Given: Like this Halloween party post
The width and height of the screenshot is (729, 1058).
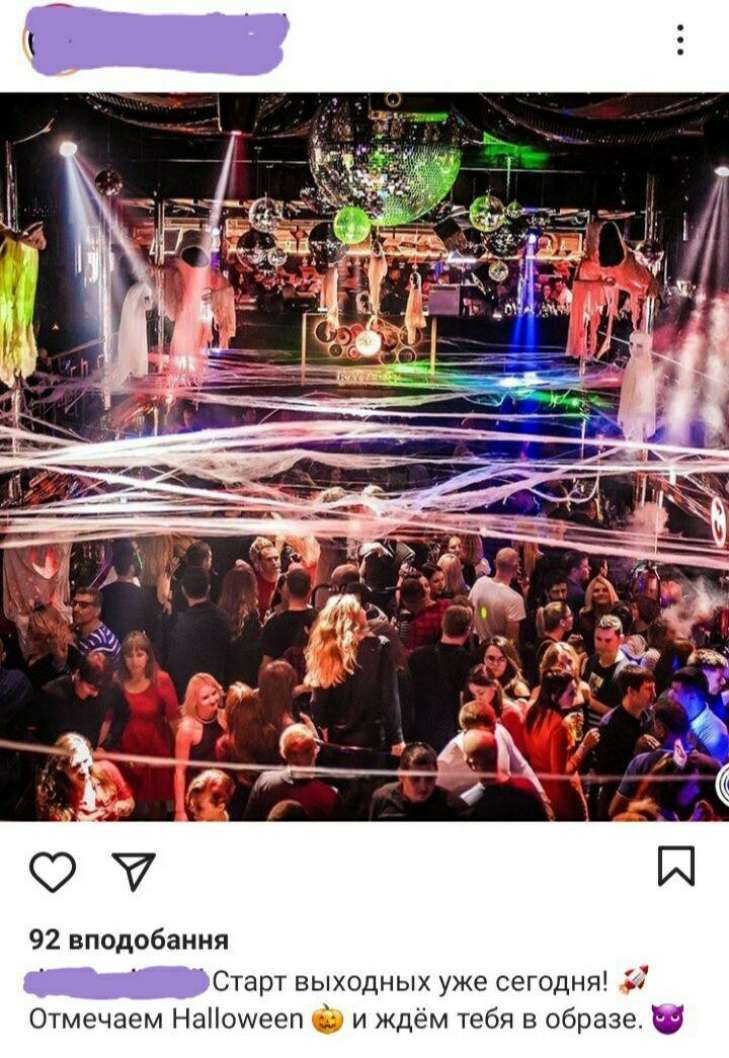Looking at the screenshot, I should pos(52,872).
